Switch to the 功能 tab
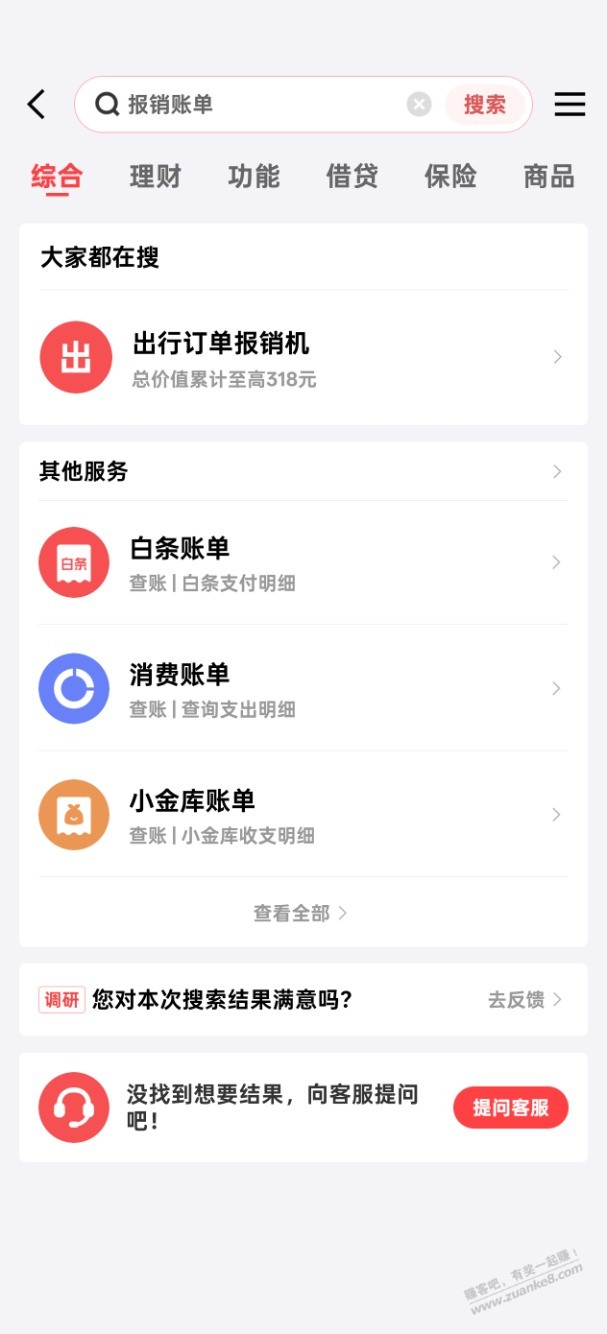 click(x=253, y=177)
